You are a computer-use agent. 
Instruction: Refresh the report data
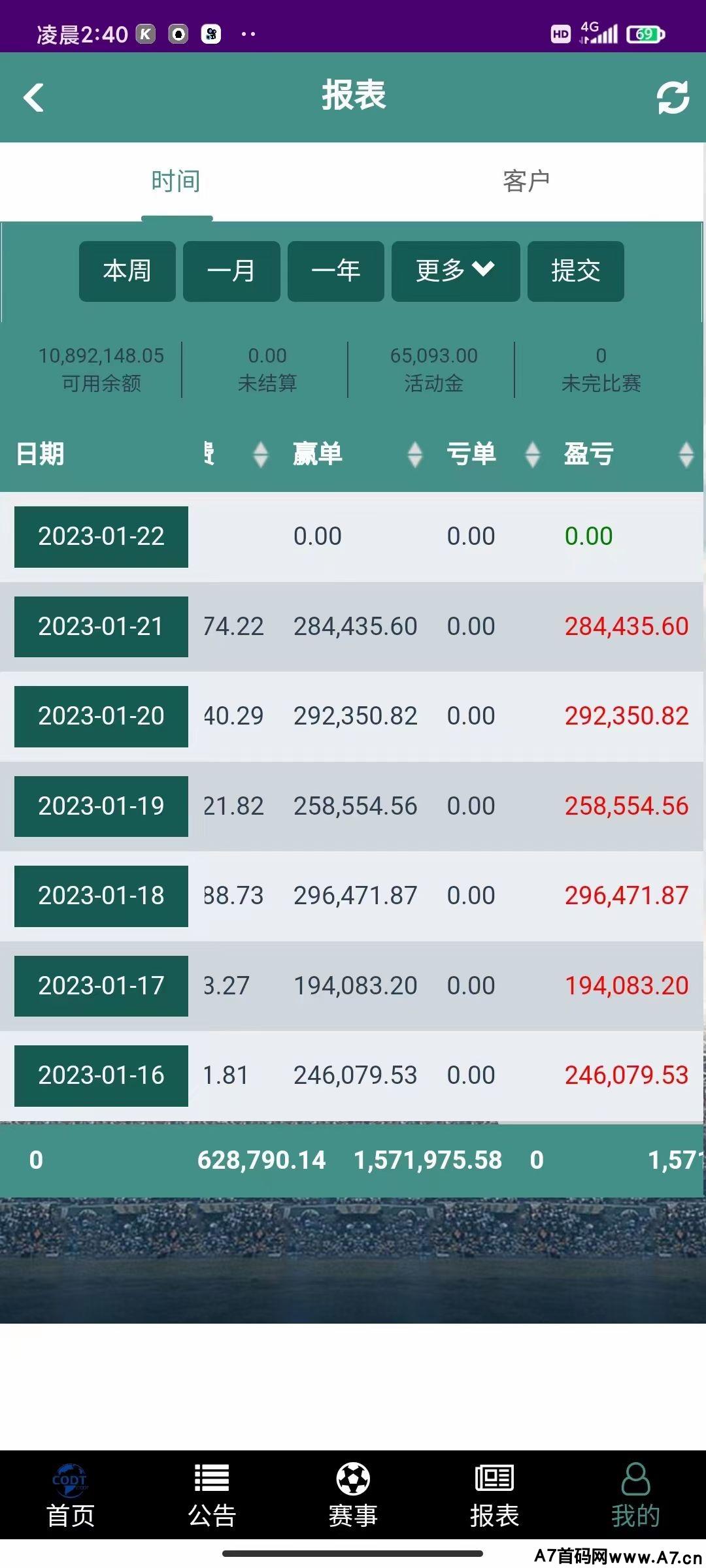(673, 97)
